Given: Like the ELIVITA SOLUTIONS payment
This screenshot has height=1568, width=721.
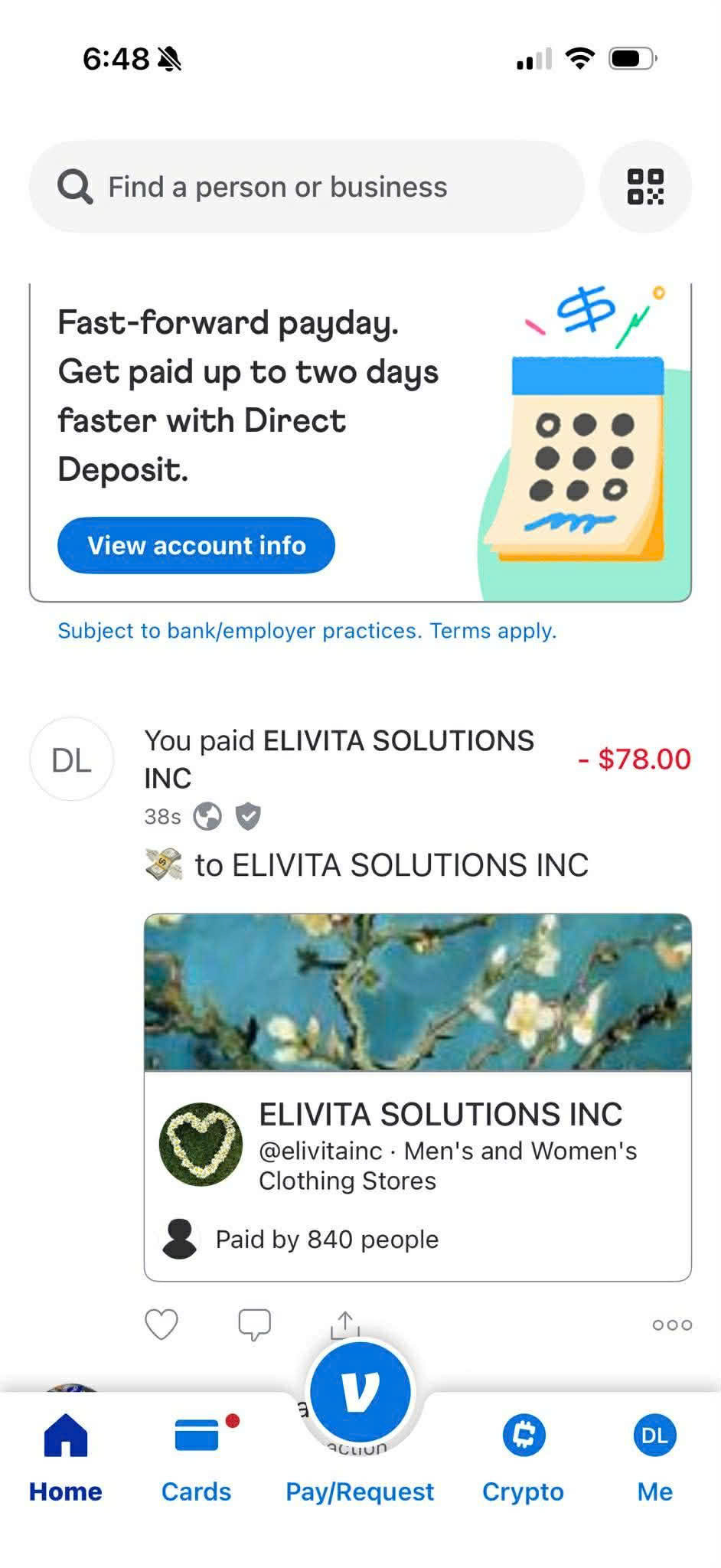Looking at the screenshot, I should [161, 1325].
